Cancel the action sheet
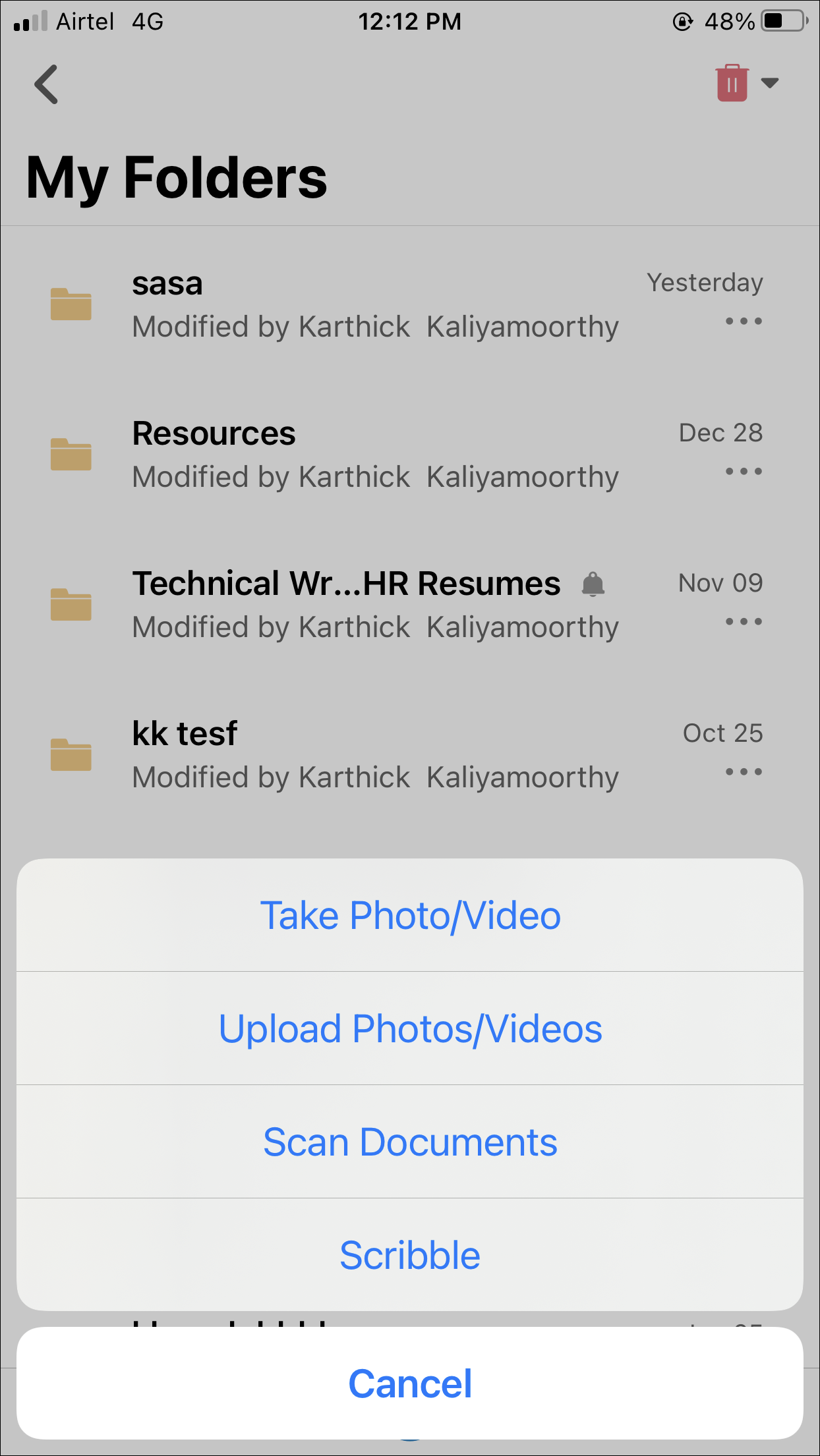Image resolution: width=820 pixels, height=1456 pixels. pyautogui.click(x=410, y=1383)
